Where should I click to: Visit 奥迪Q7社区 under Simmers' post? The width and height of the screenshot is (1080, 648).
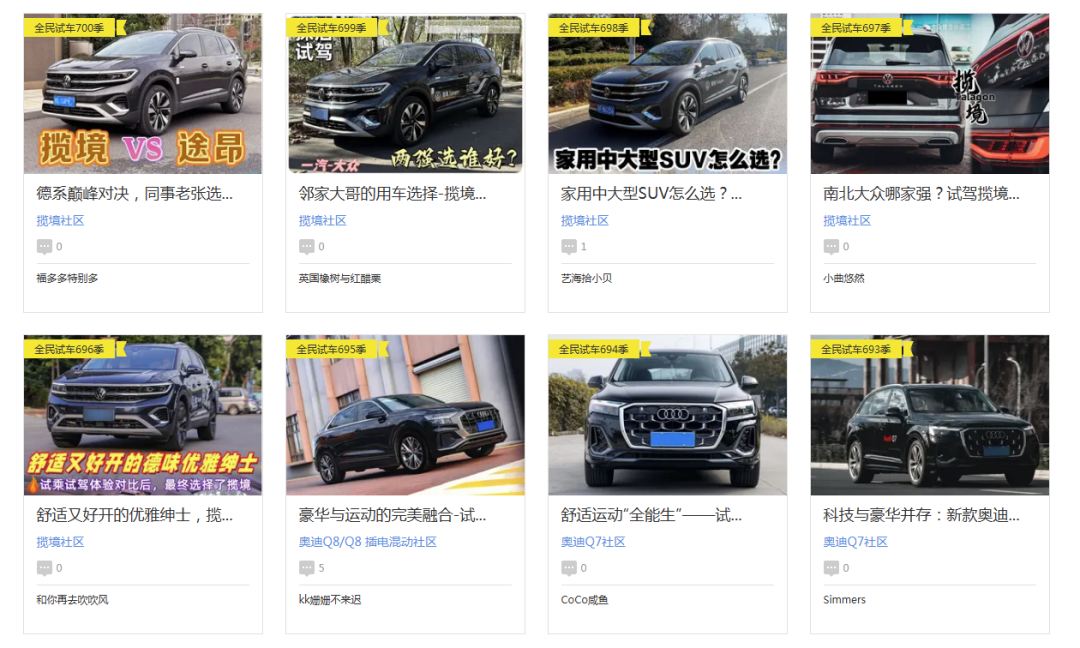click(x=855, y=542)
